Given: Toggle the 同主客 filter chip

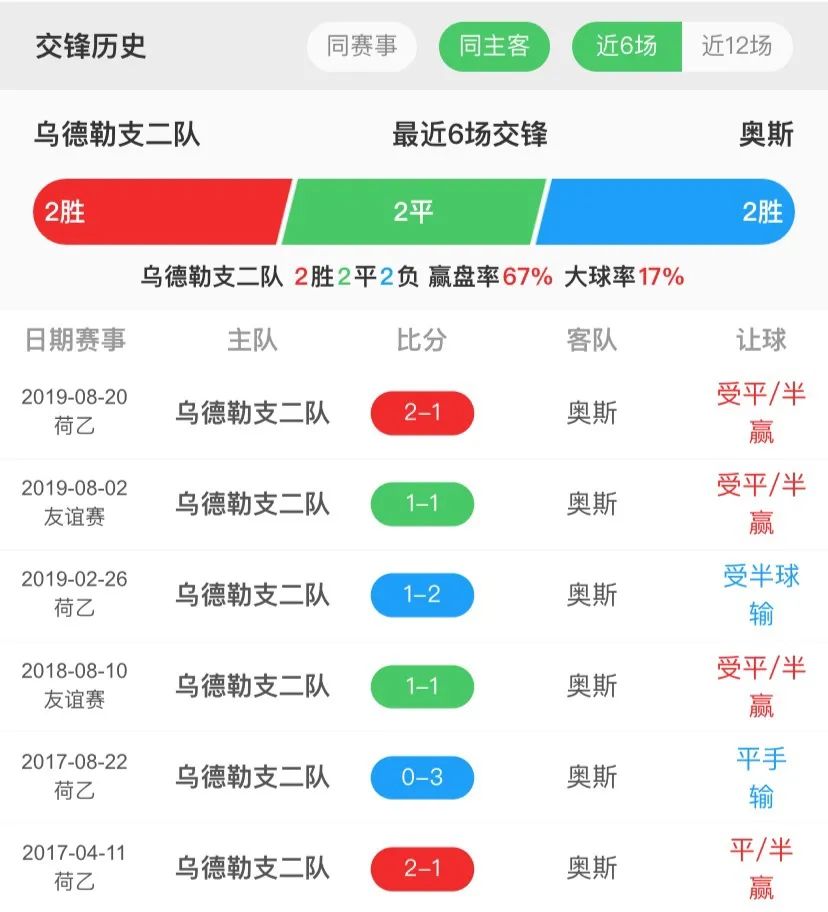Looking at the screenshot, I should [494, 46].
